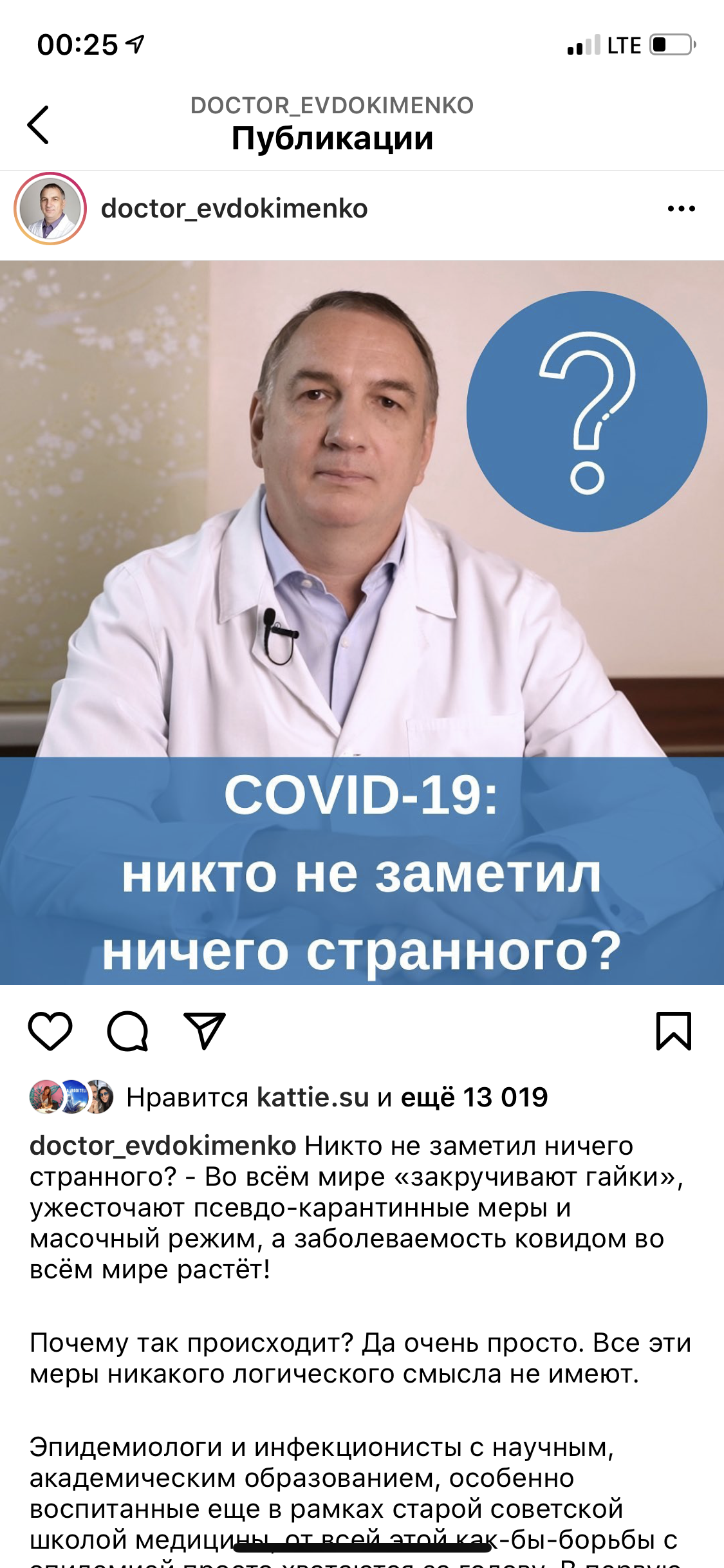724x1568 pixels.
Task: Like the COVID-19 post with heart icon
Action: 50,1031
